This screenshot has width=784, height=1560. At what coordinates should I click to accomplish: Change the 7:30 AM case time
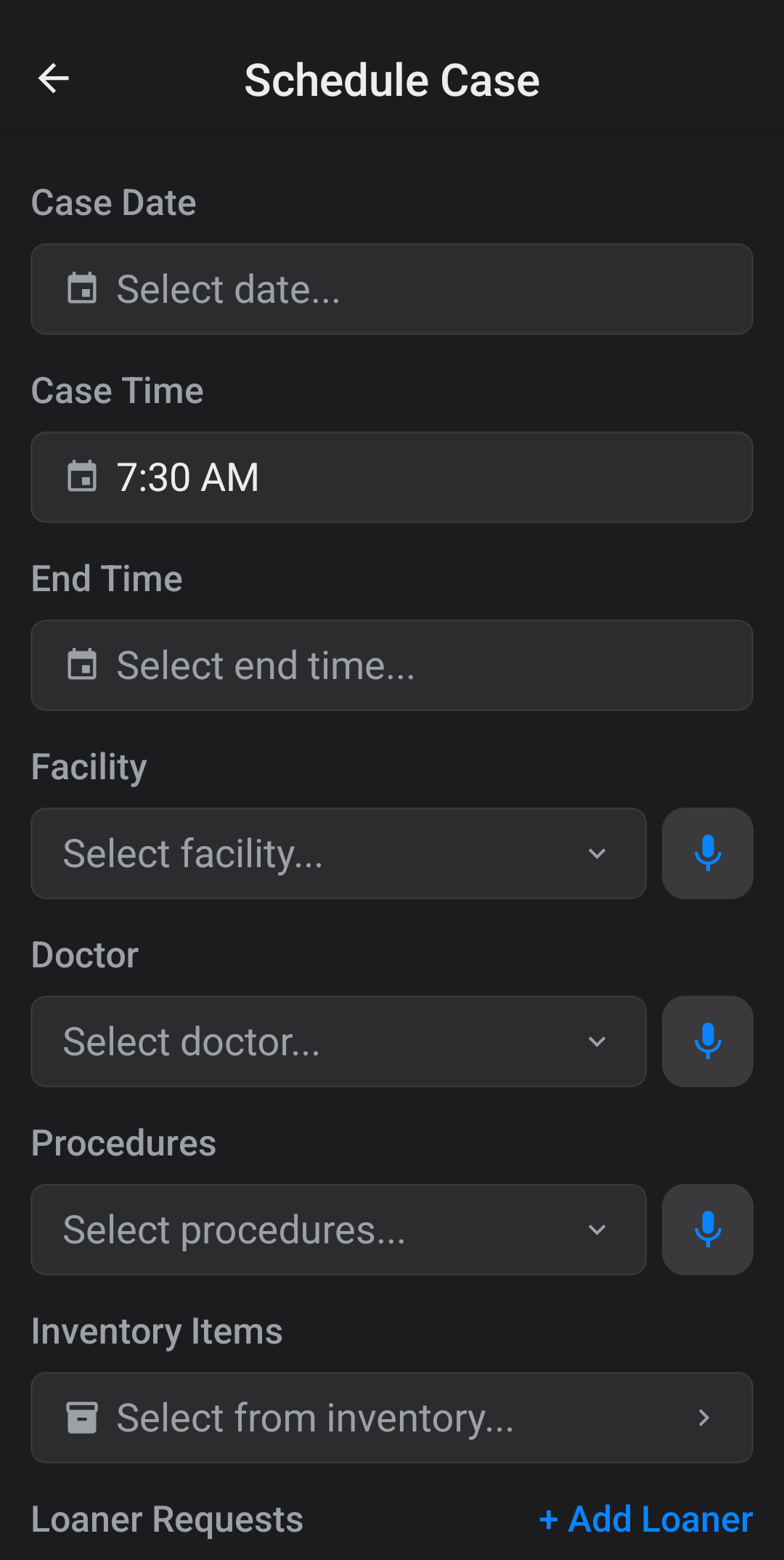pos(392,477)
